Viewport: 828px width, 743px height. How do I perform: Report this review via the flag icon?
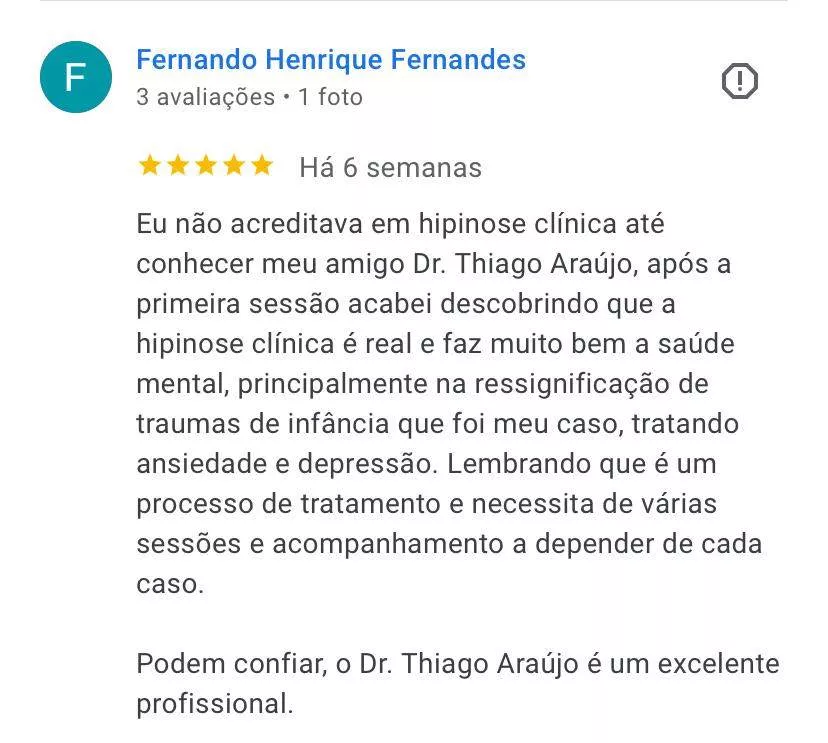click(739, 81)
